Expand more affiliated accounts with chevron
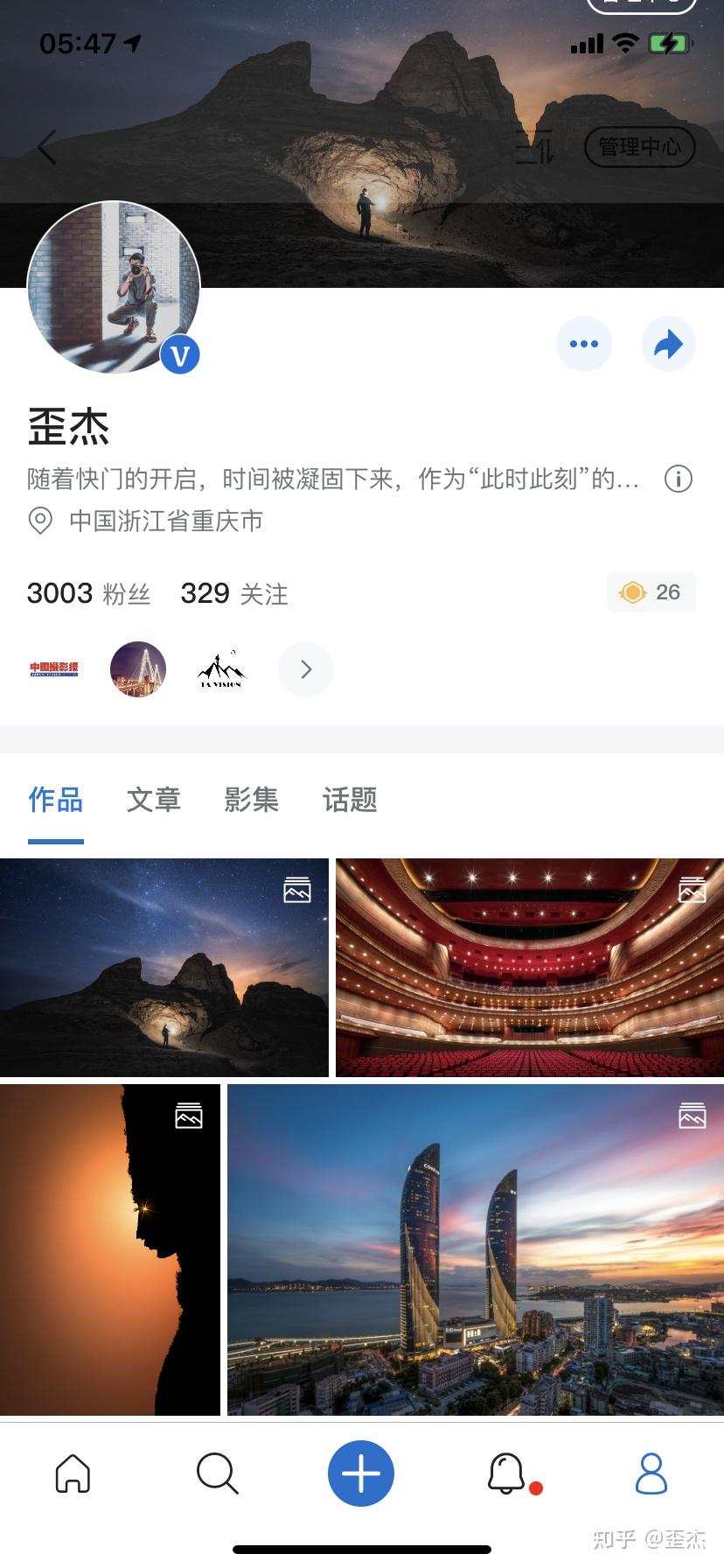This screenshot has height=1568, width=724. 305,669
